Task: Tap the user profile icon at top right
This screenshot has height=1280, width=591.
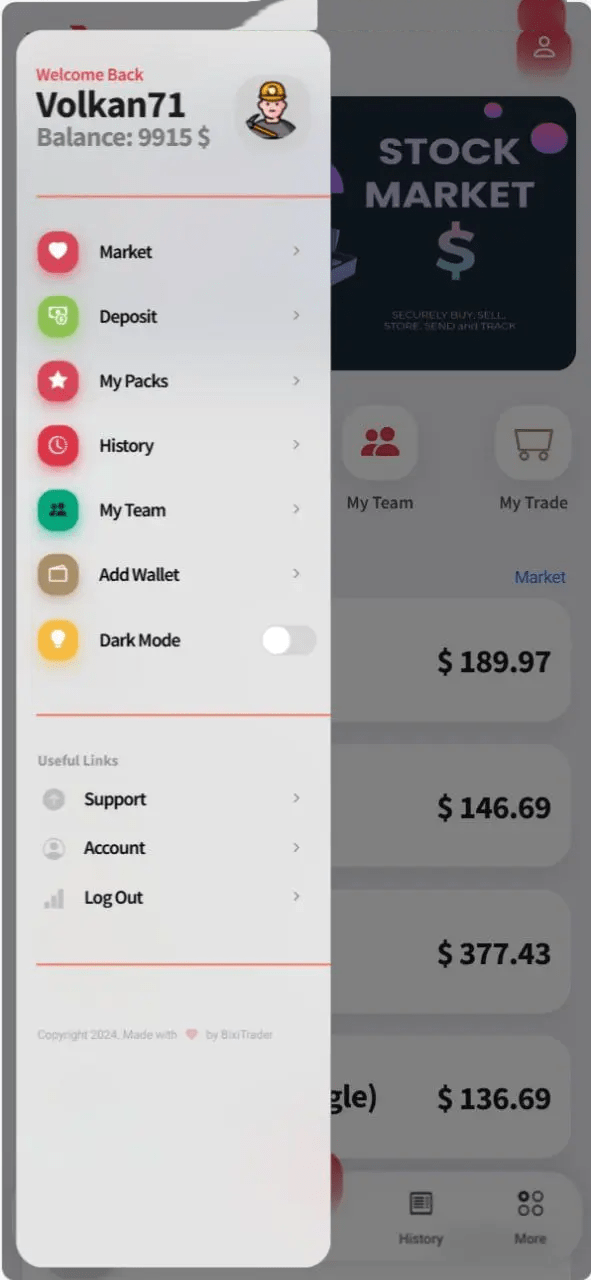Action: [543, 47]
